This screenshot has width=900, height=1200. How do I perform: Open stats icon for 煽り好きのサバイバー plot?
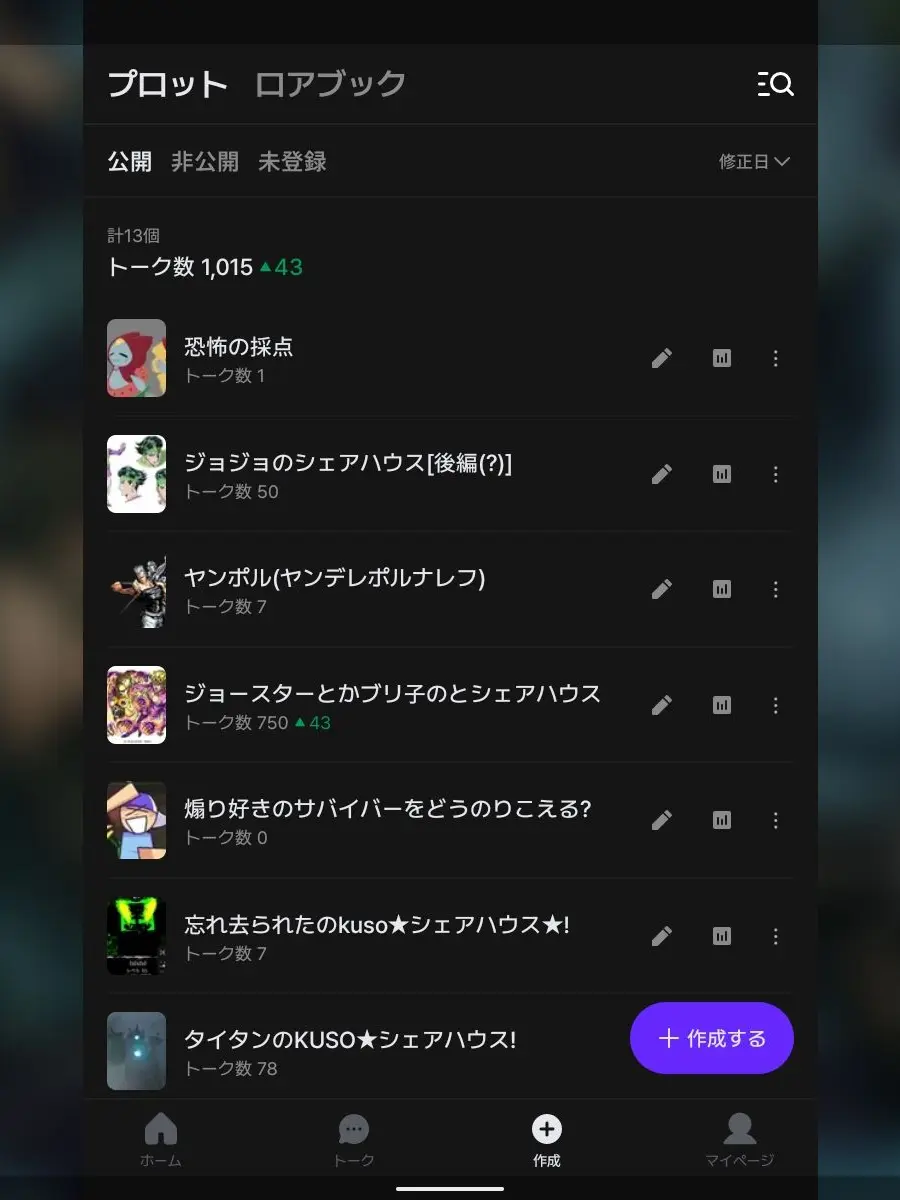[721, 820]
